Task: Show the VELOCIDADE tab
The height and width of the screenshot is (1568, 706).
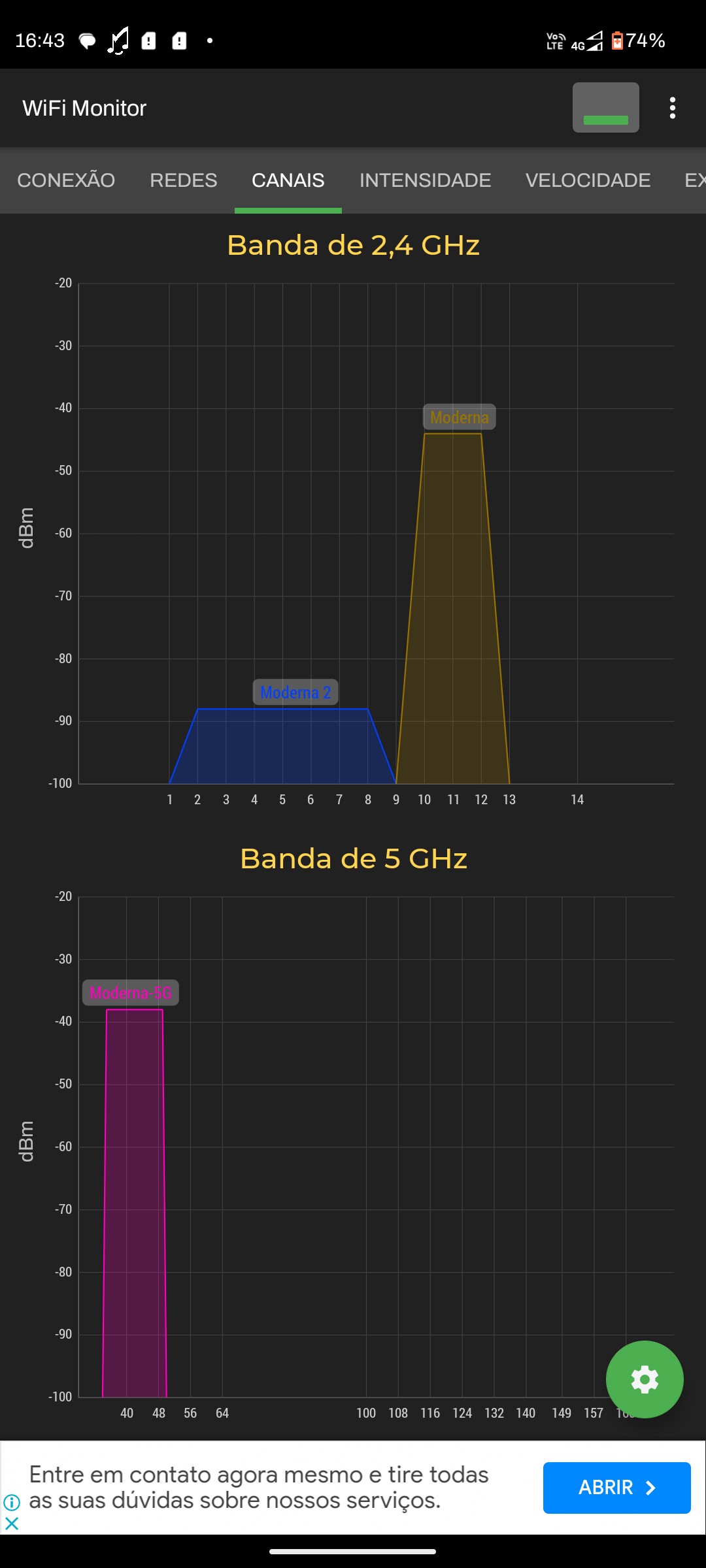Action: click(x=588, y=180)
